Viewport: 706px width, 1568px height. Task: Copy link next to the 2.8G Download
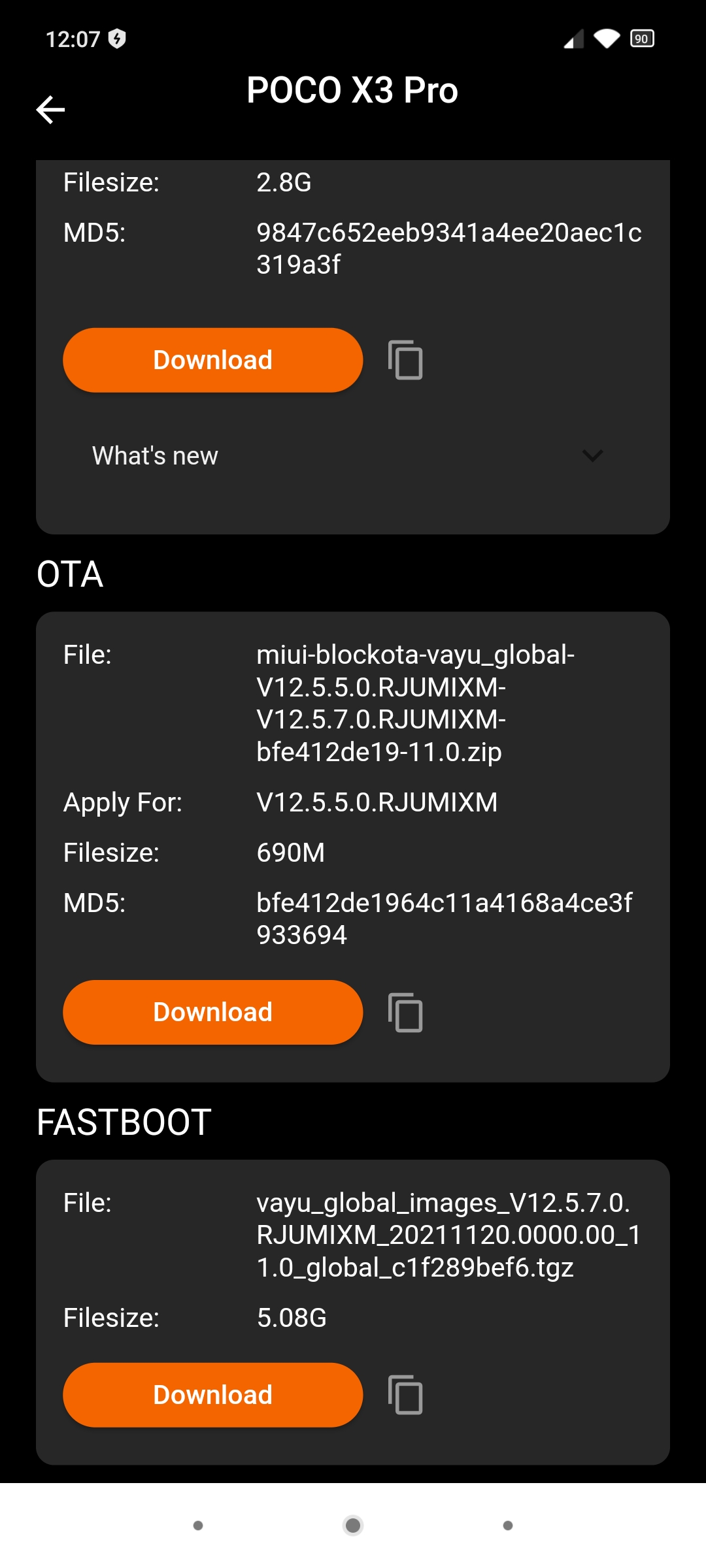pos(405,360)
